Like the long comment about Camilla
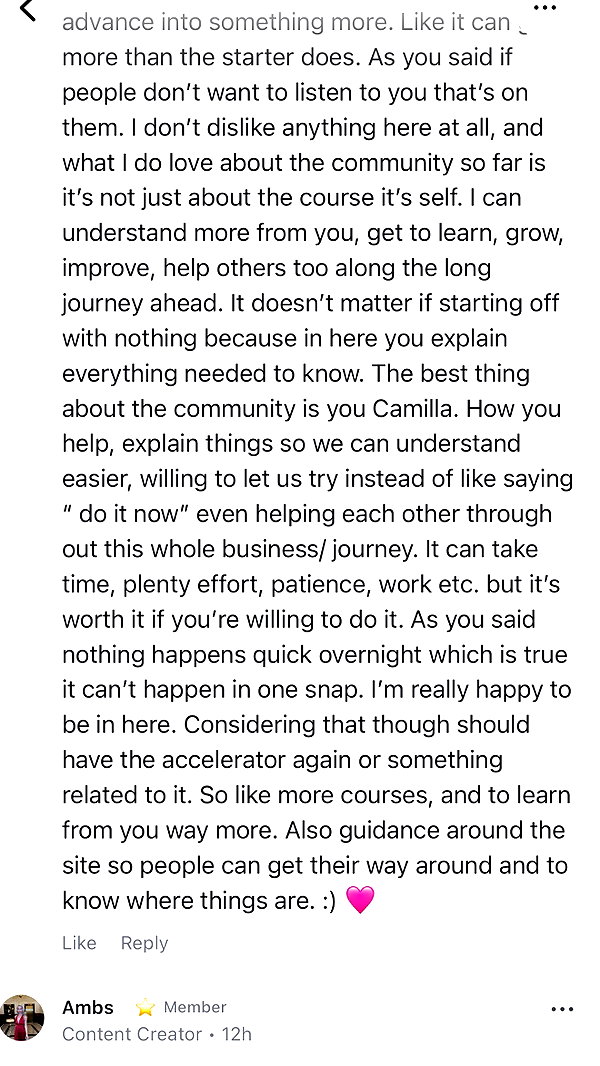Screen dimensions: 600x1066 [x=79, y=943]
